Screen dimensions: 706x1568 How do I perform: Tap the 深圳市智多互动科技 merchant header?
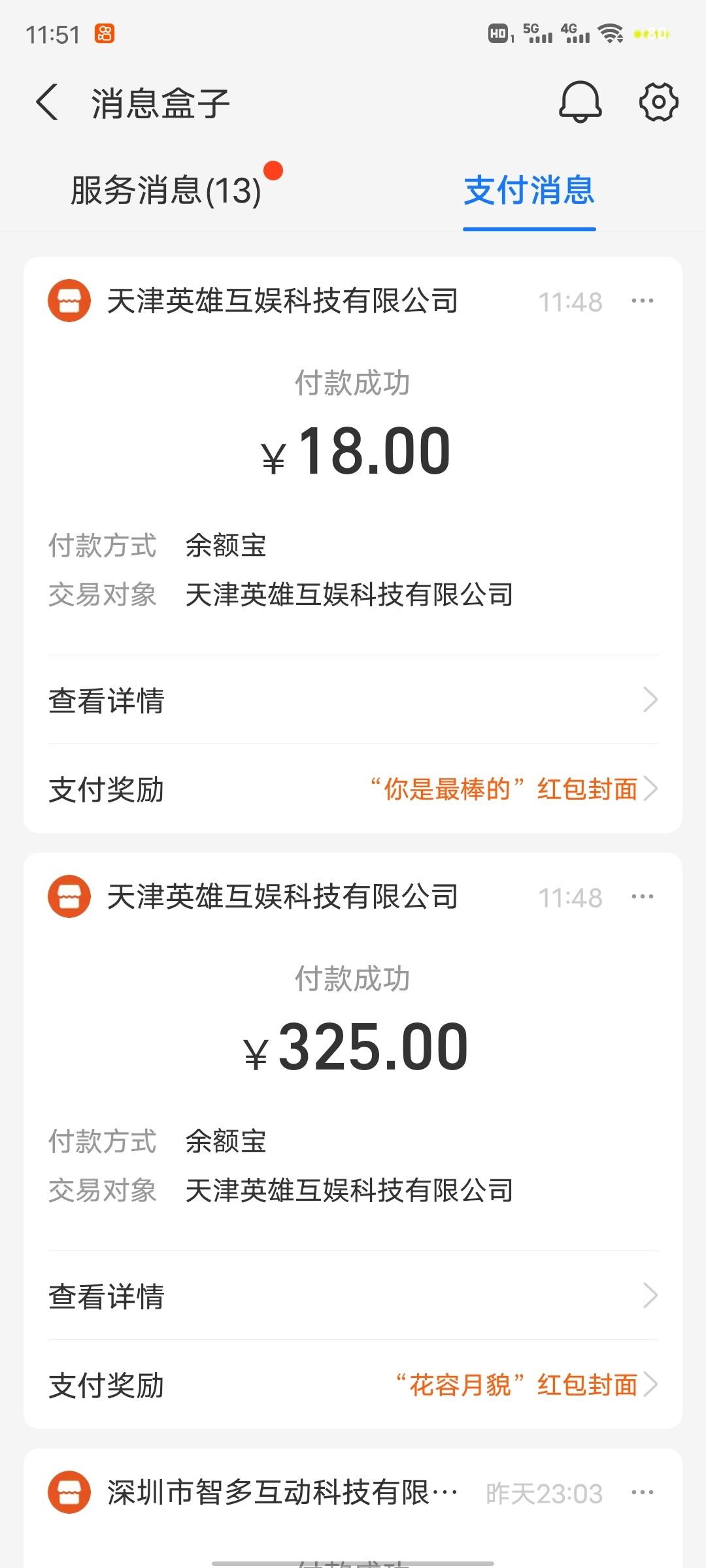pyautogui.click(x=282, y=1493)
